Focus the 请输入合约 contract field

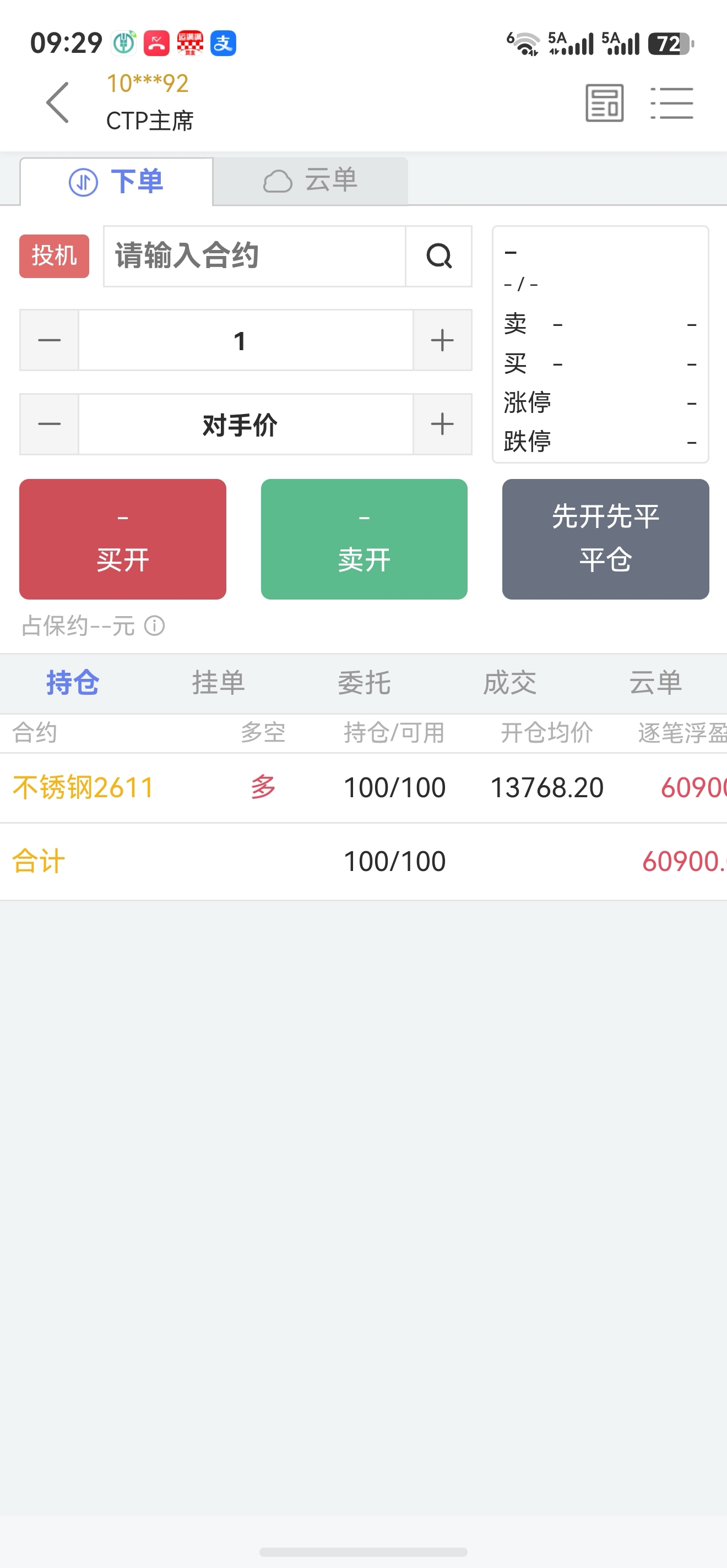pos(254,255)
